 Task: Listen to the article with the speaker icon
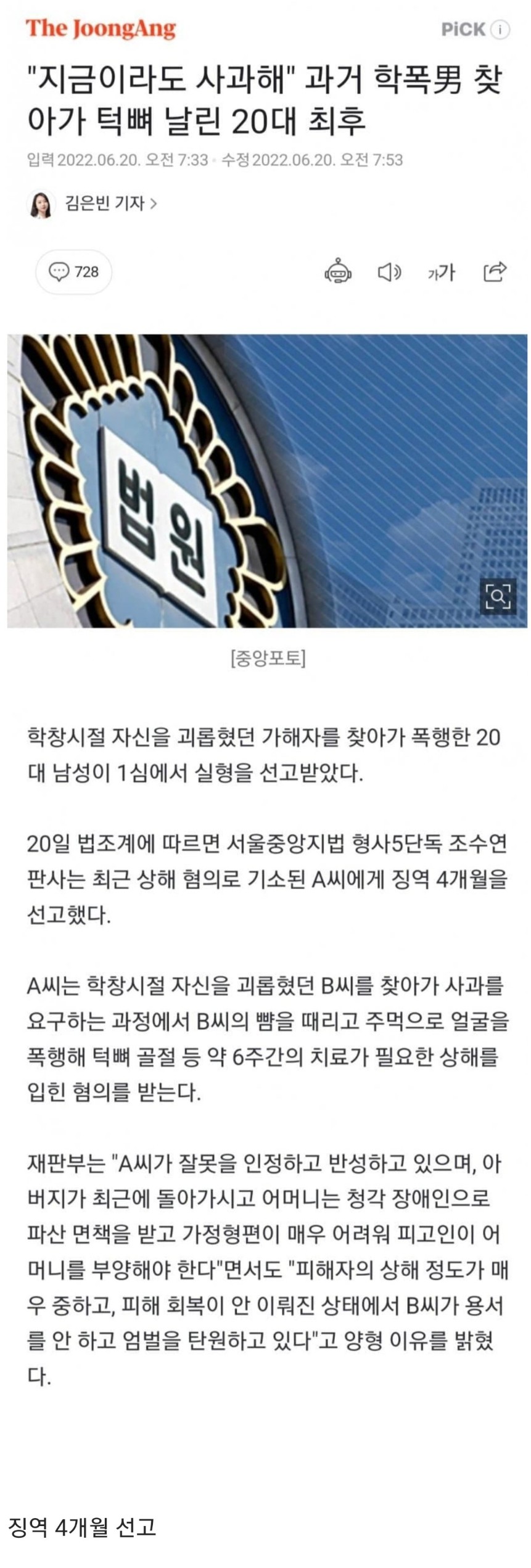click(x=389, y=271)
